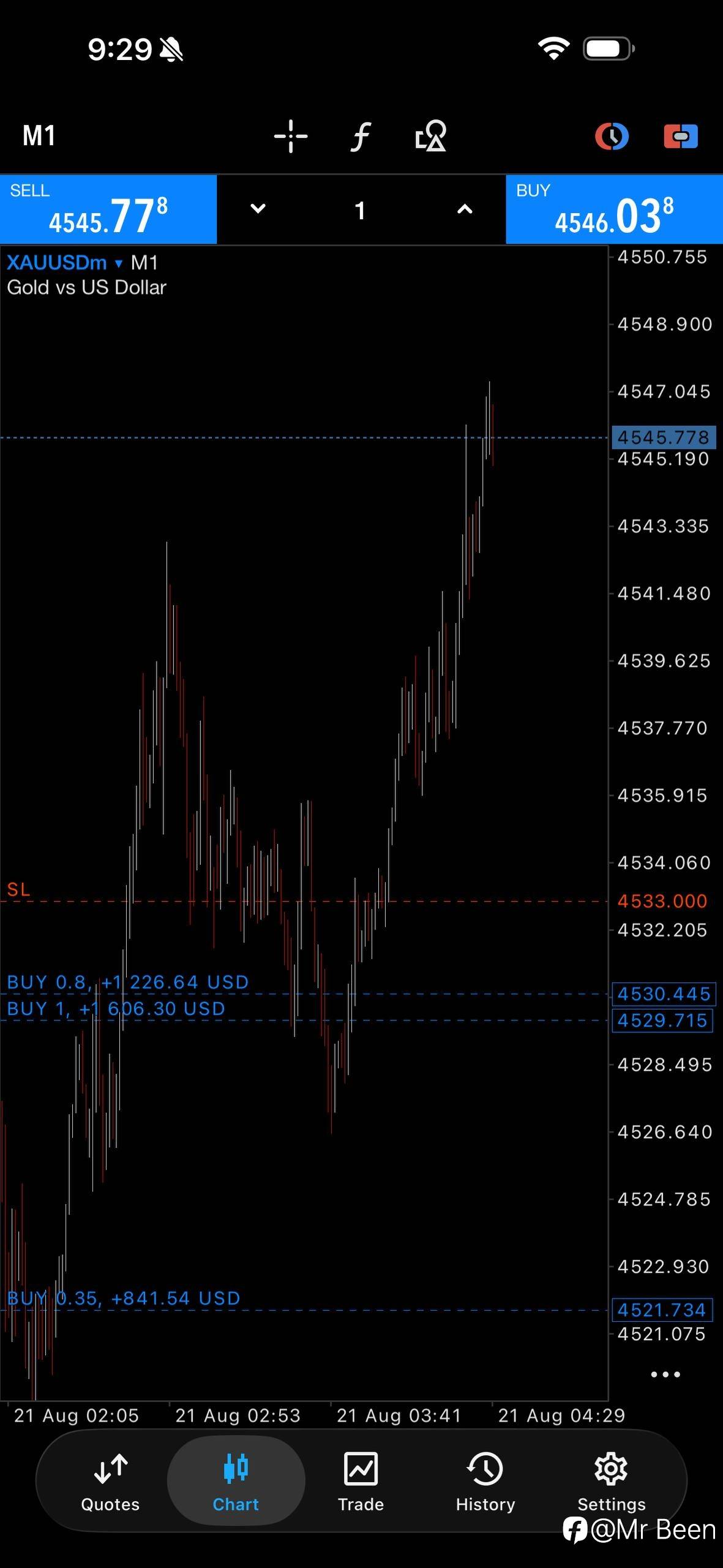The image size is (723, 1568).
Task: Increase the lot volume
Action: [x=465, y=209]
